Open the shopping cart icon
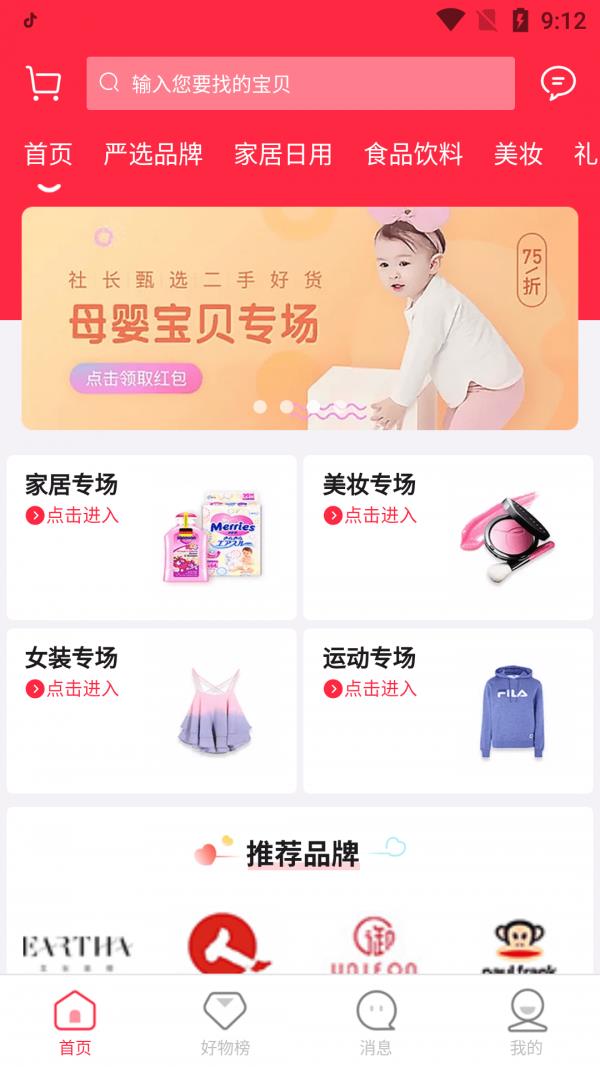Screen dimensions: 600x1067 coord(44,83)
